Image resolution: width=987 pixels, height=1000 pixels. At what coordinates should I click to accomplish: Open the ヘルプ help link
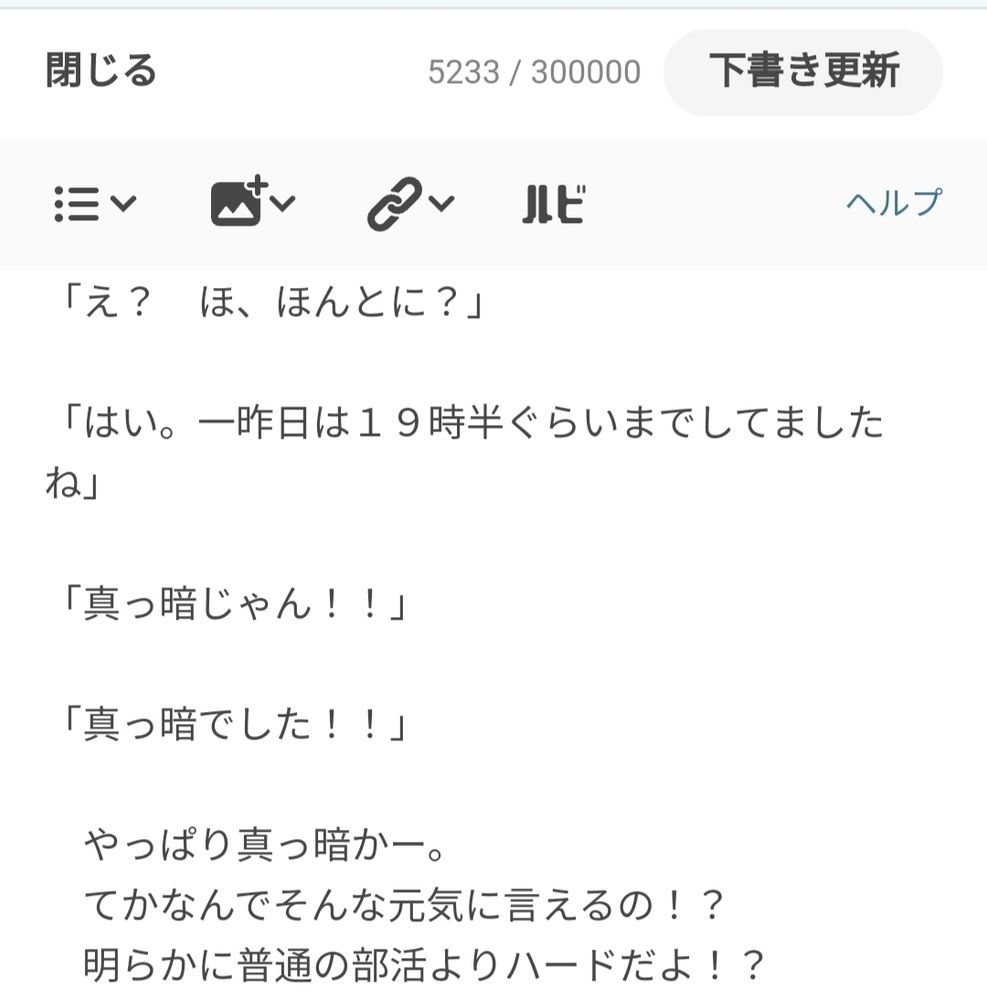(x=893, y=203)
